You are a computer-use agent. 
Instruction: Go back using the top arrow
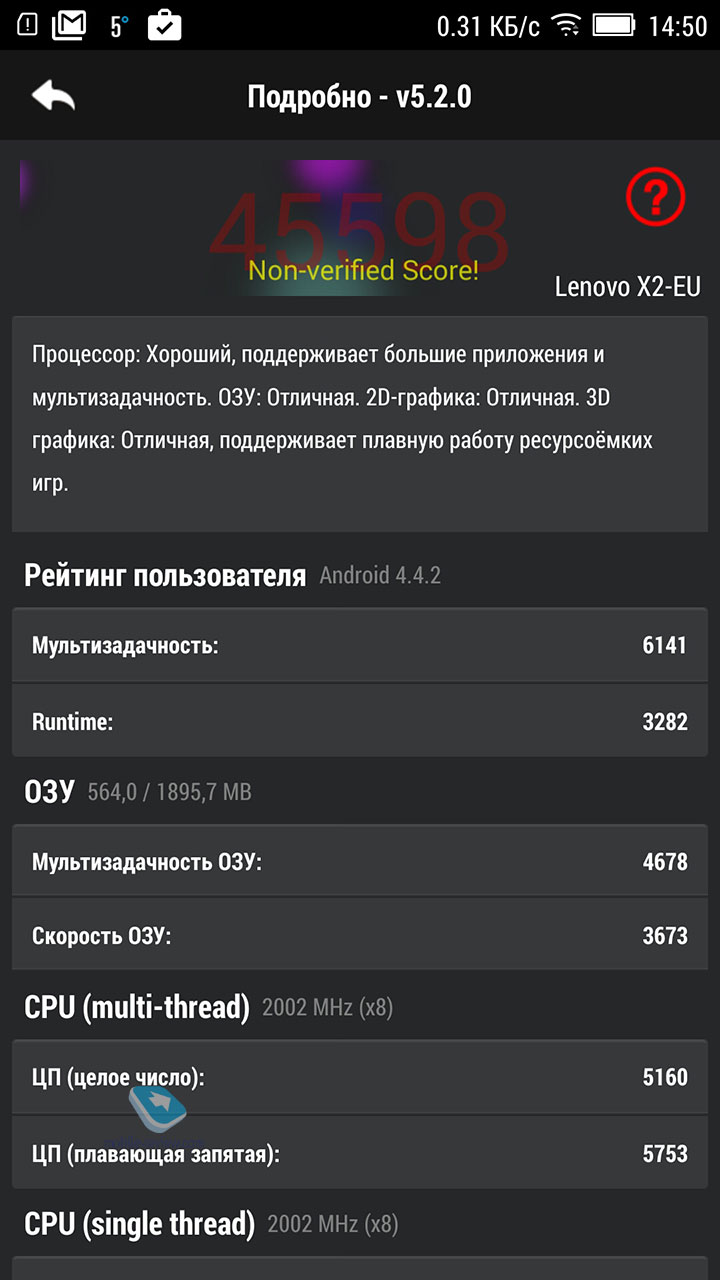(x=53, y=97)
